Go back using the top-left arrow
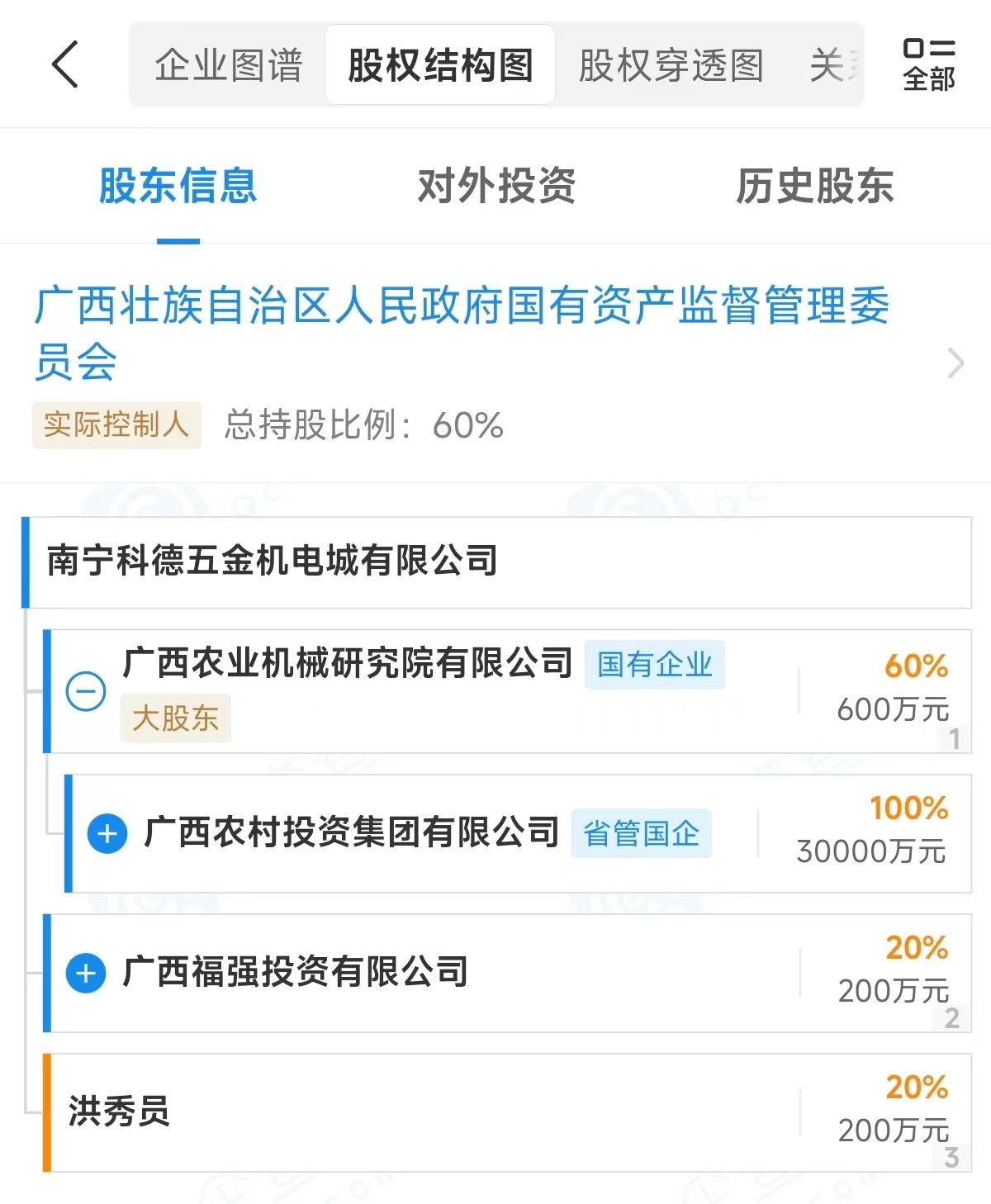Screen dimensions: 991x1204 click(x=66, y=64)
